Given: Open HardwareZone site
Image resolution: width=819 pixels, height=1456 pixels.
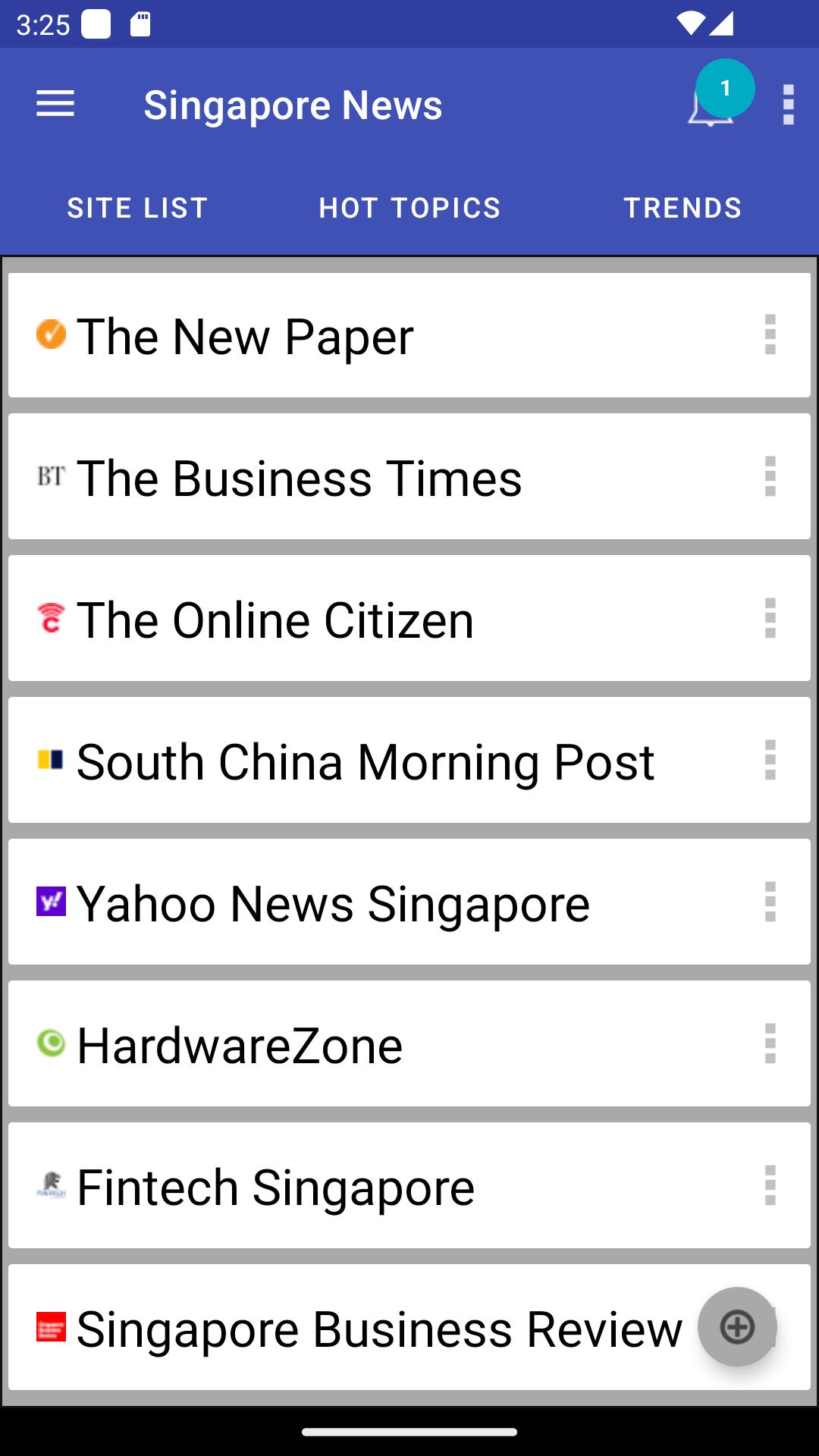Looking at the screenshot, I should [x=409, y=1044].
